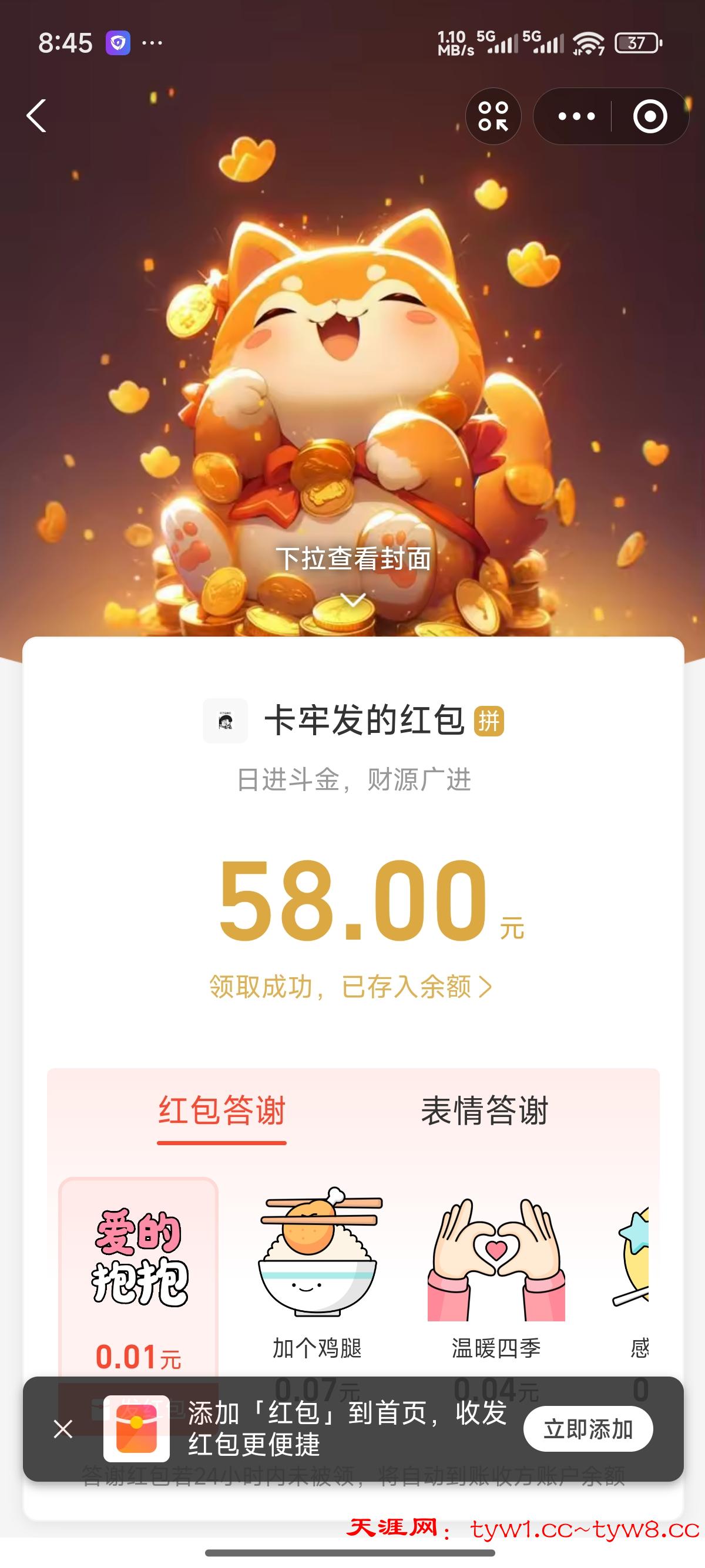705x1568 pixels.
Task: Open the 领取成功，已存入余额 balance link
Action: [350, 987]
